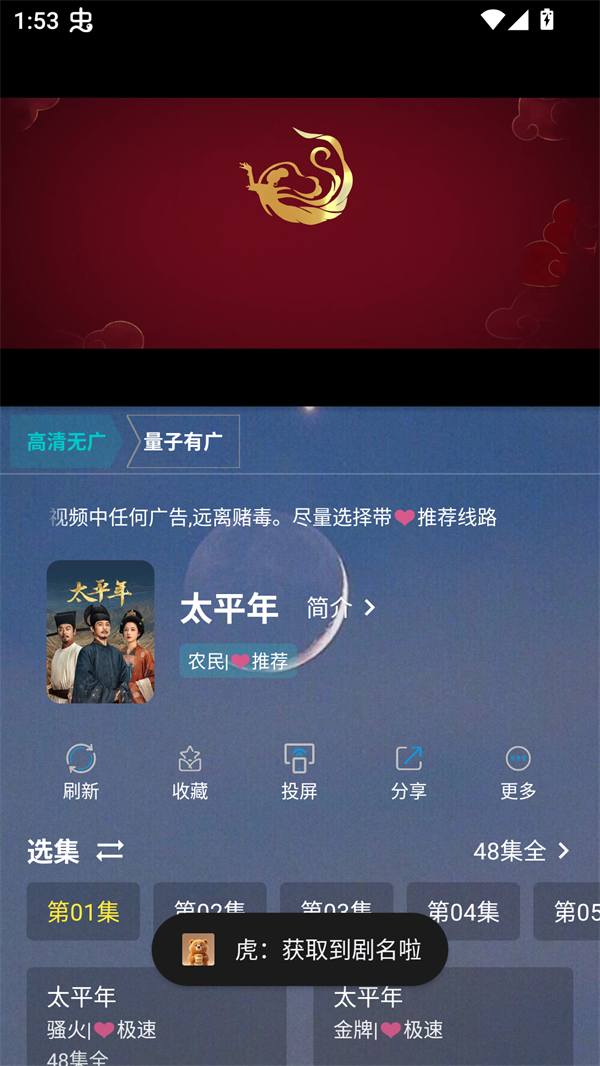Tap the video player area
This screenshot has height=1066, width=600.
(300, 223)
